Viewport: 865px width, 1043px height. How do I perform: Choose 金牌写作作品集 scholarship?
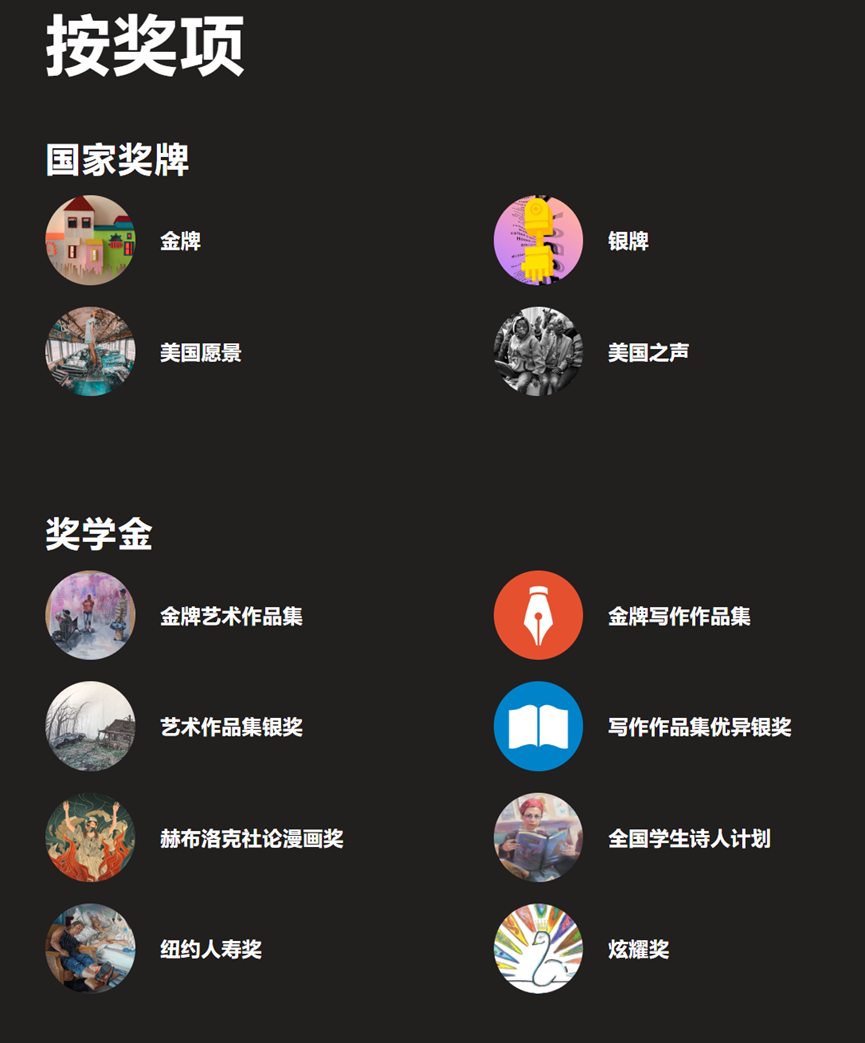(679, 616)
